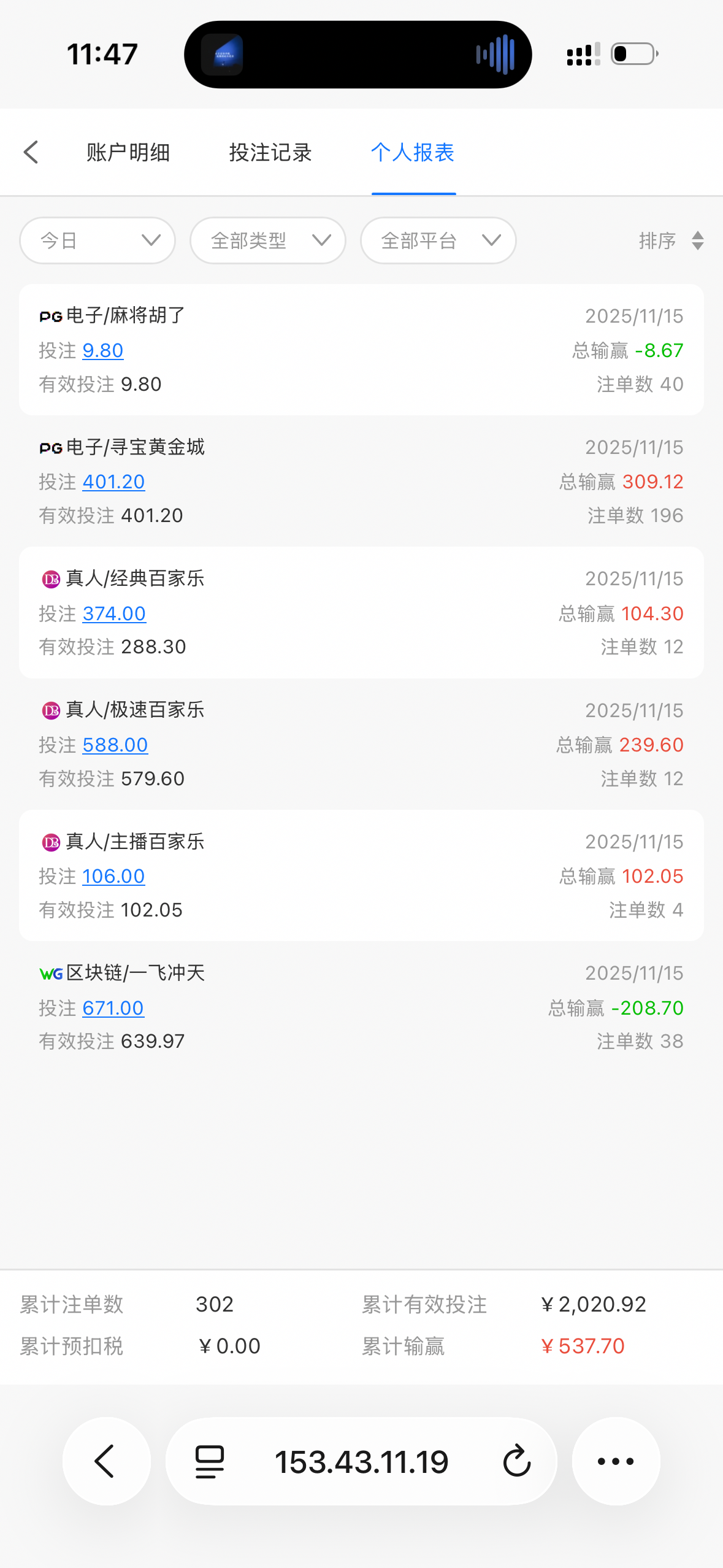Click the DB icon next to 主播百家乐
Image resolution: width=723 pixels, height=1568 pixels.
tap(52, 841)
